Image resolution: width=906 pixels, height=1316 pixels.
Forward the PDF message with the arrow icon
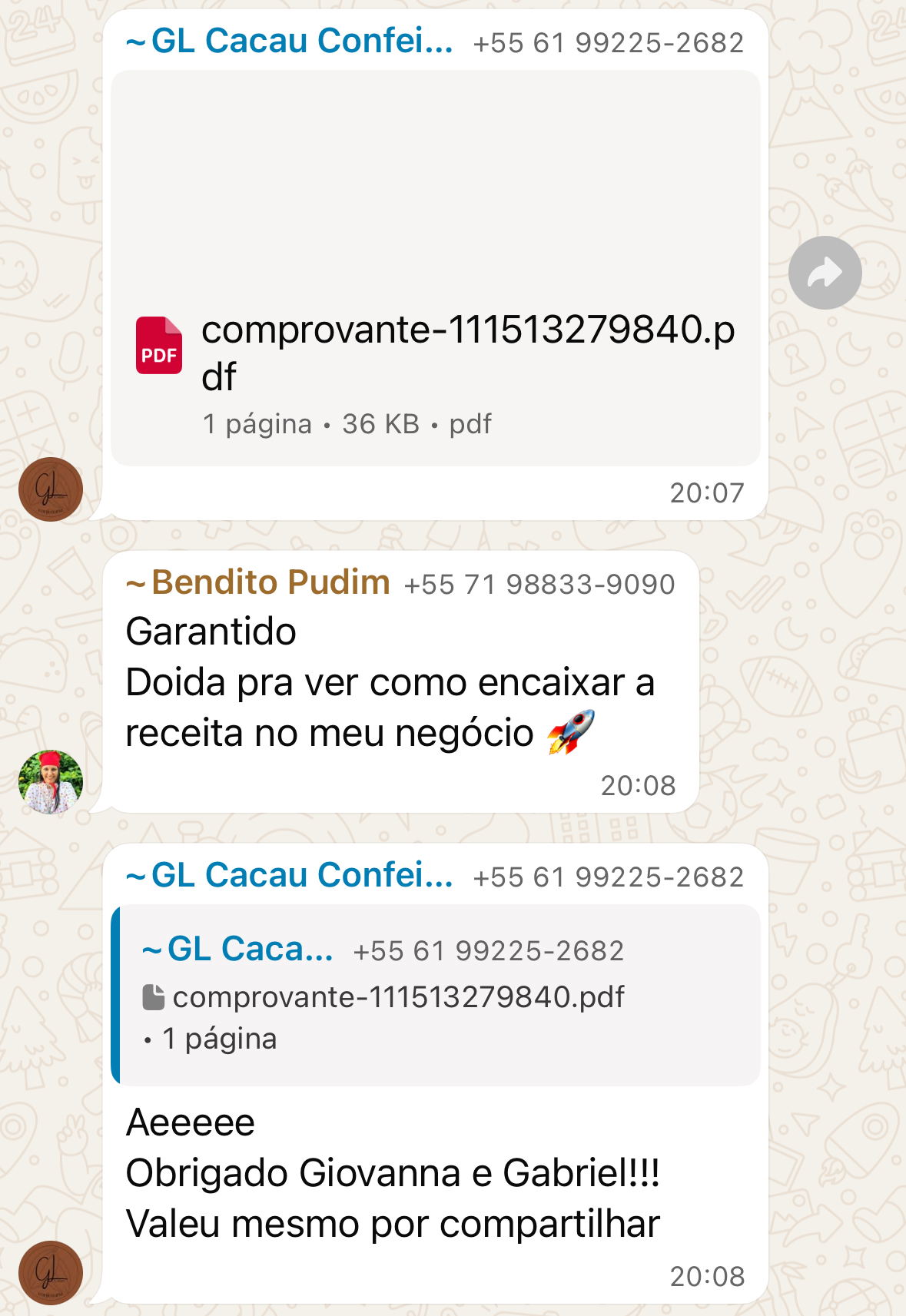click(825, 273)
